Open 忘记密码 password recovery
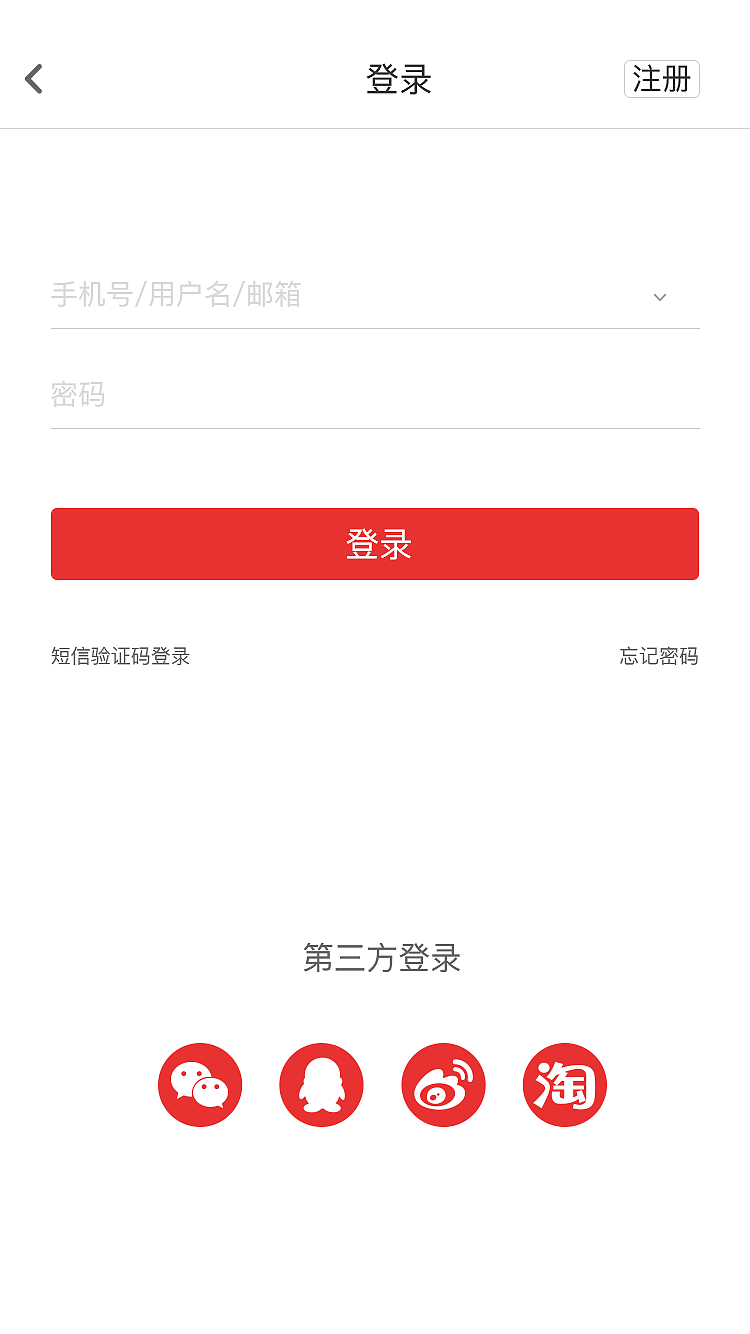750x1334 pixels. tap(659, 657)
